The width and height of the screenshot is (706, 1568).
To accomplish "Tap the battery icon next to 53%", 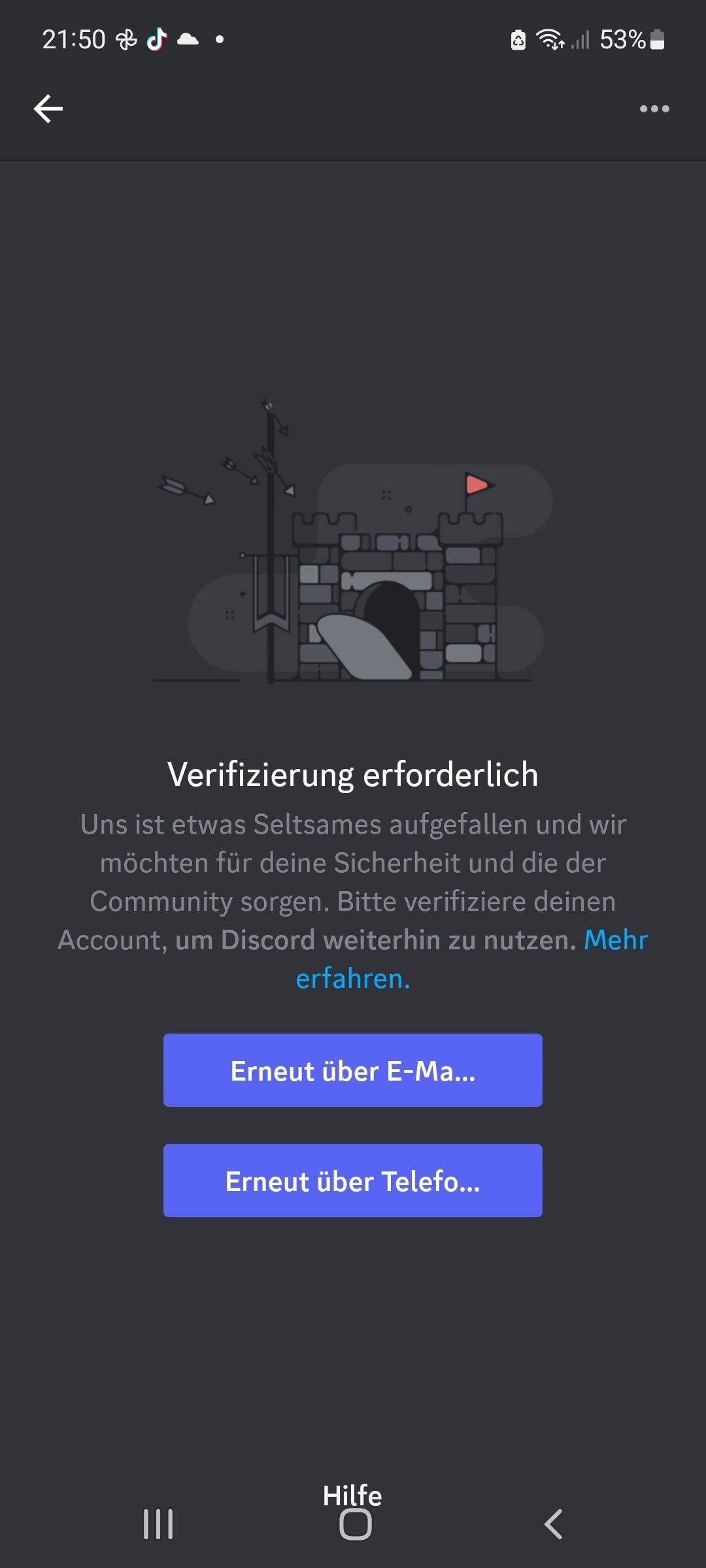I will point(657,39).
